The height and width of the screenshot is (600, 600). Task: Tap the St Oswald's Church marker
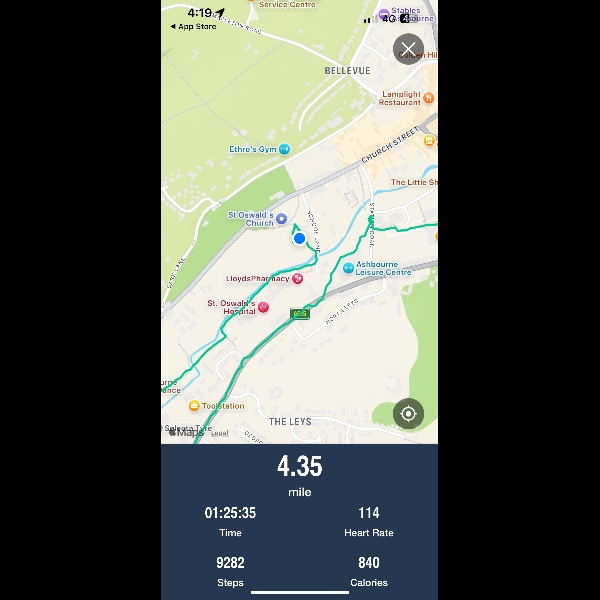tap(281, 218)
